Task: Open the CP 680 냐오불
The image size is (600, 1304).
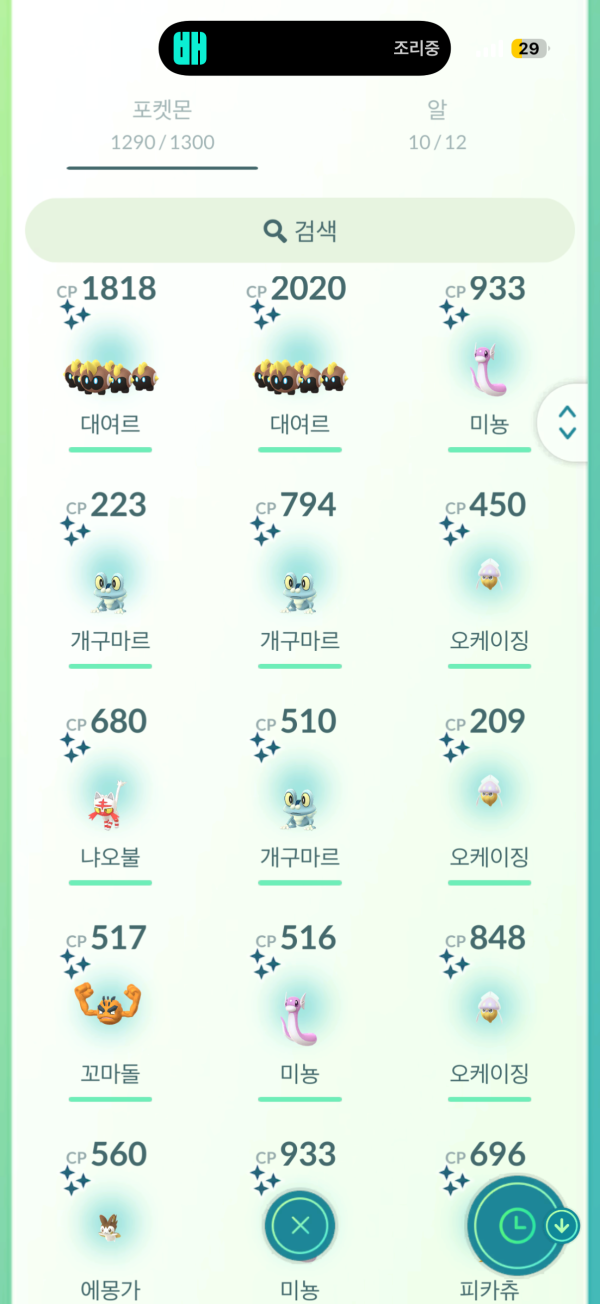Action: click(x=110, y=795)
